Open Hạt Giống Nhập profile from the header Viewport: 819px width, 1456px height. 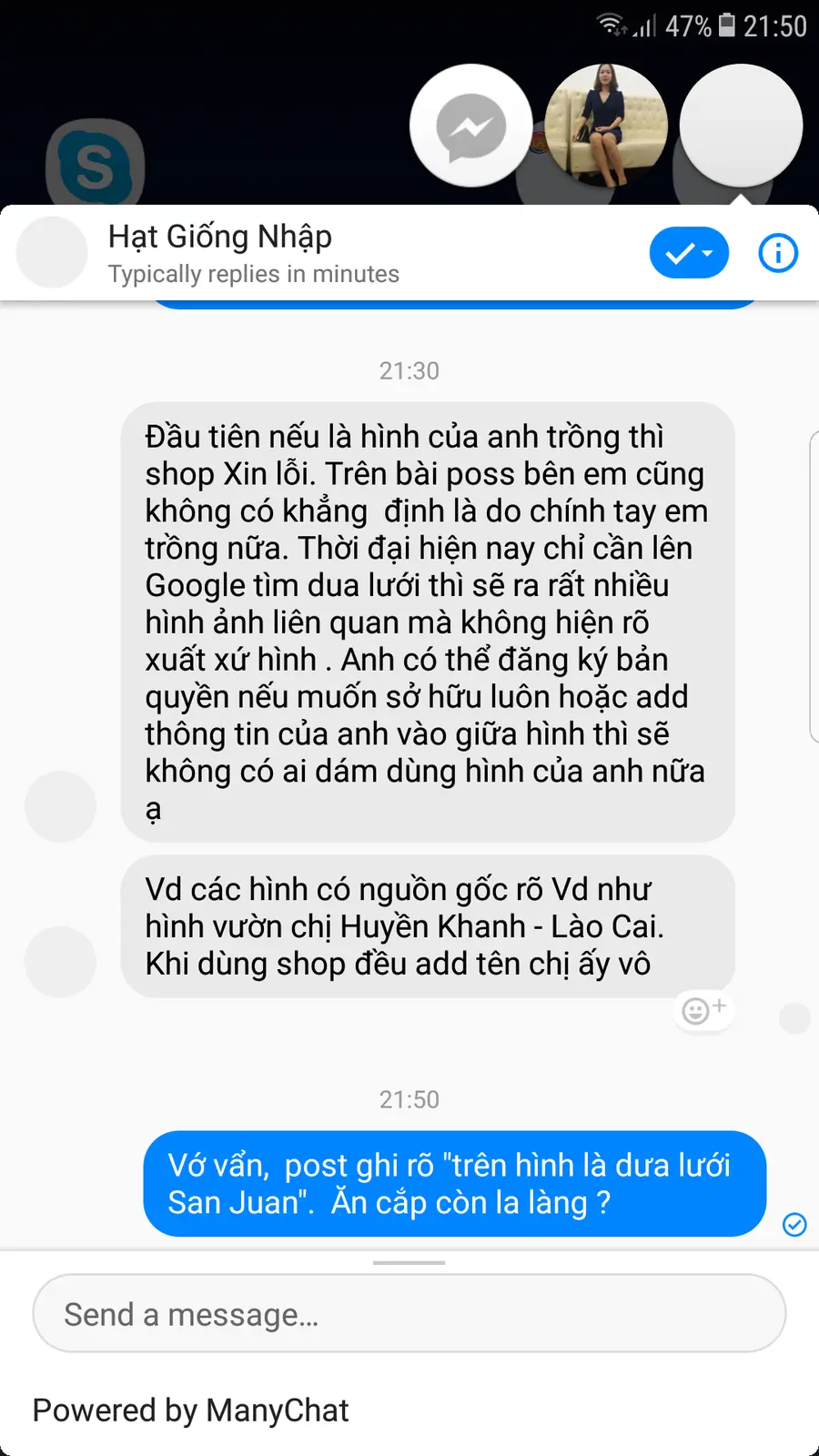tap(219, 238)
